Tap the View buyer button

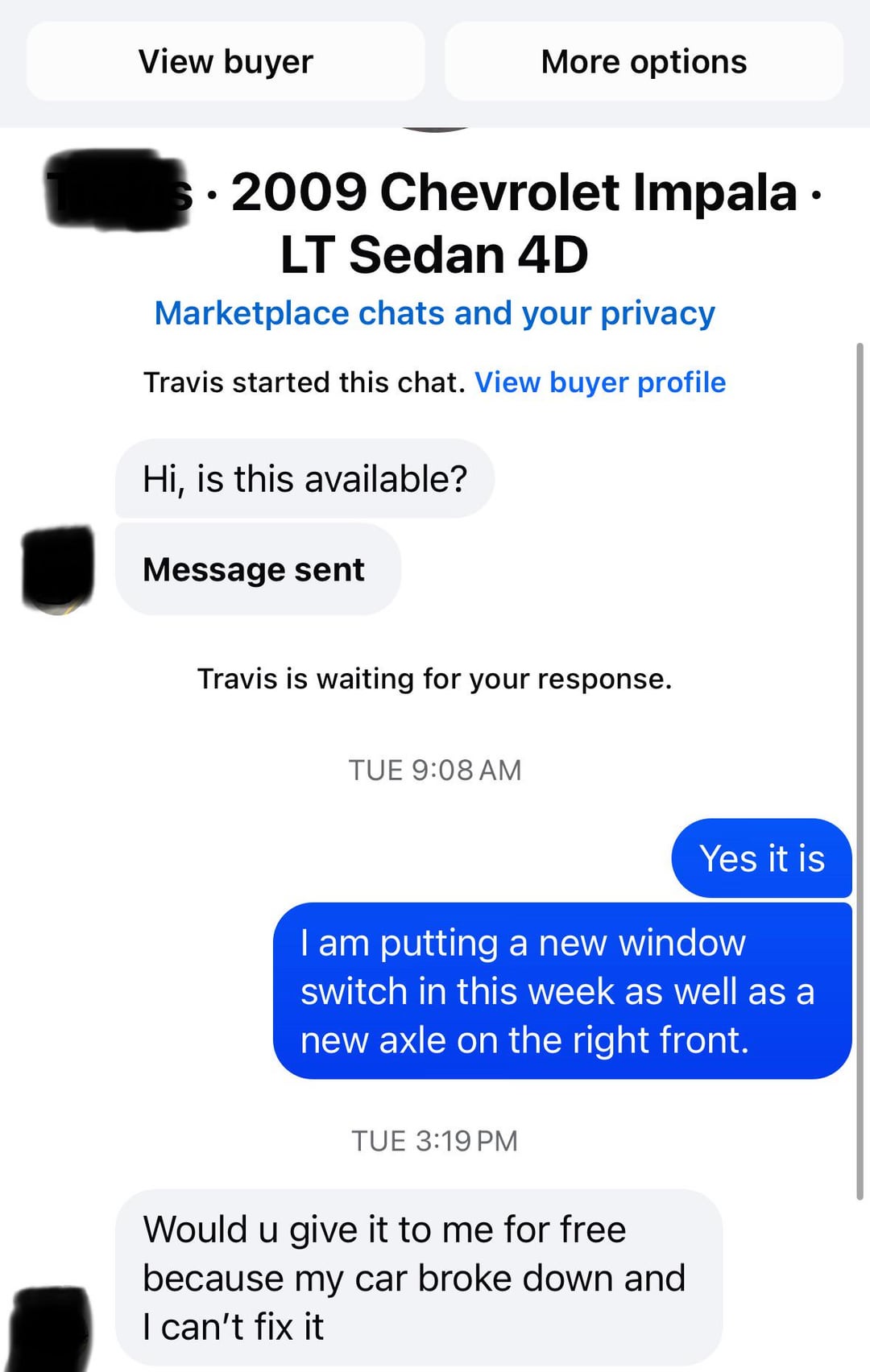pos(226,62)
